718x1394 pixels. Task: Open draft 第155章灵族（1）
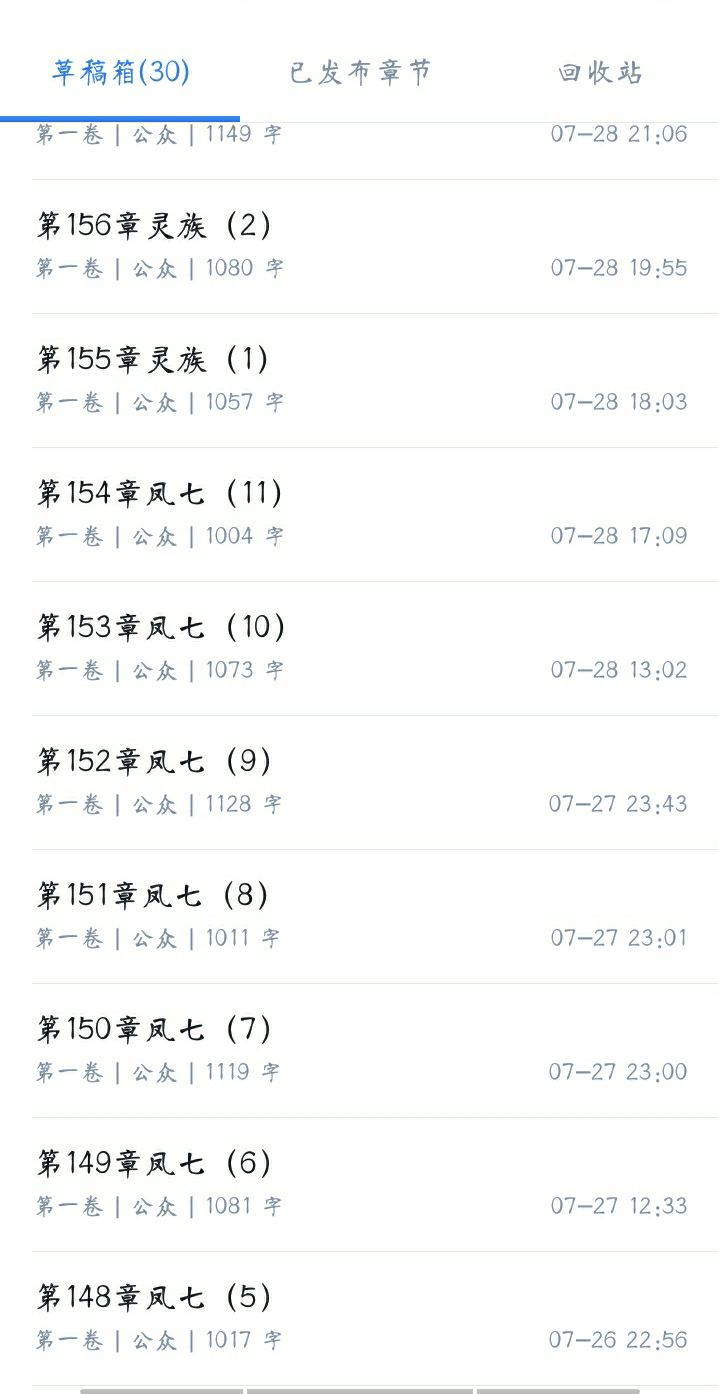[360, 379]
